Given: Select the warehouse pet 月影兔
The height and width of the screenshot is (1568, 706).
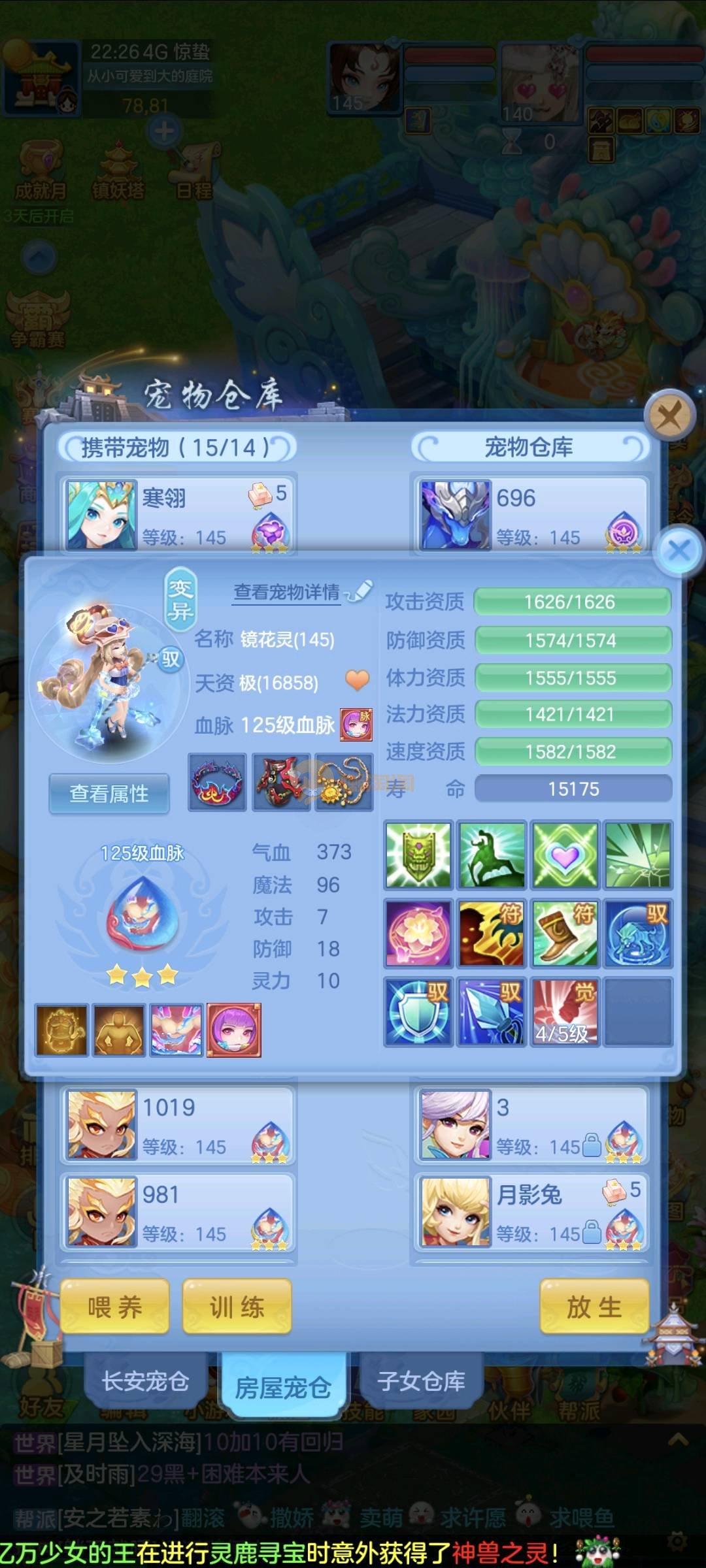Looking at the screenshot, I should pos(529,1212).
